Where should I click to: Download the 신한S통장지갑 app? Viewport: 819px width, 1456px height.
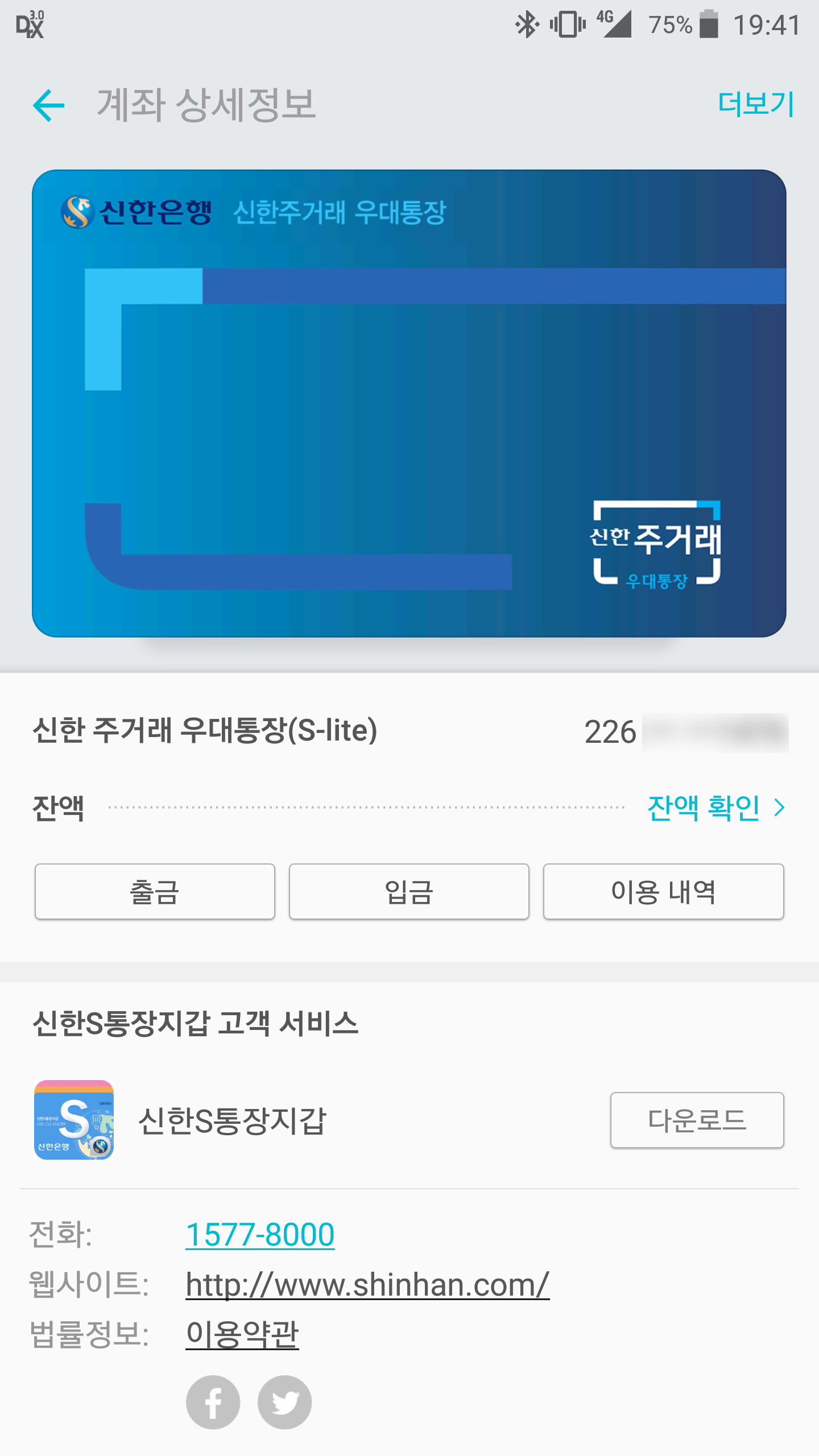pyautogui.click(x=697, y=1120)
